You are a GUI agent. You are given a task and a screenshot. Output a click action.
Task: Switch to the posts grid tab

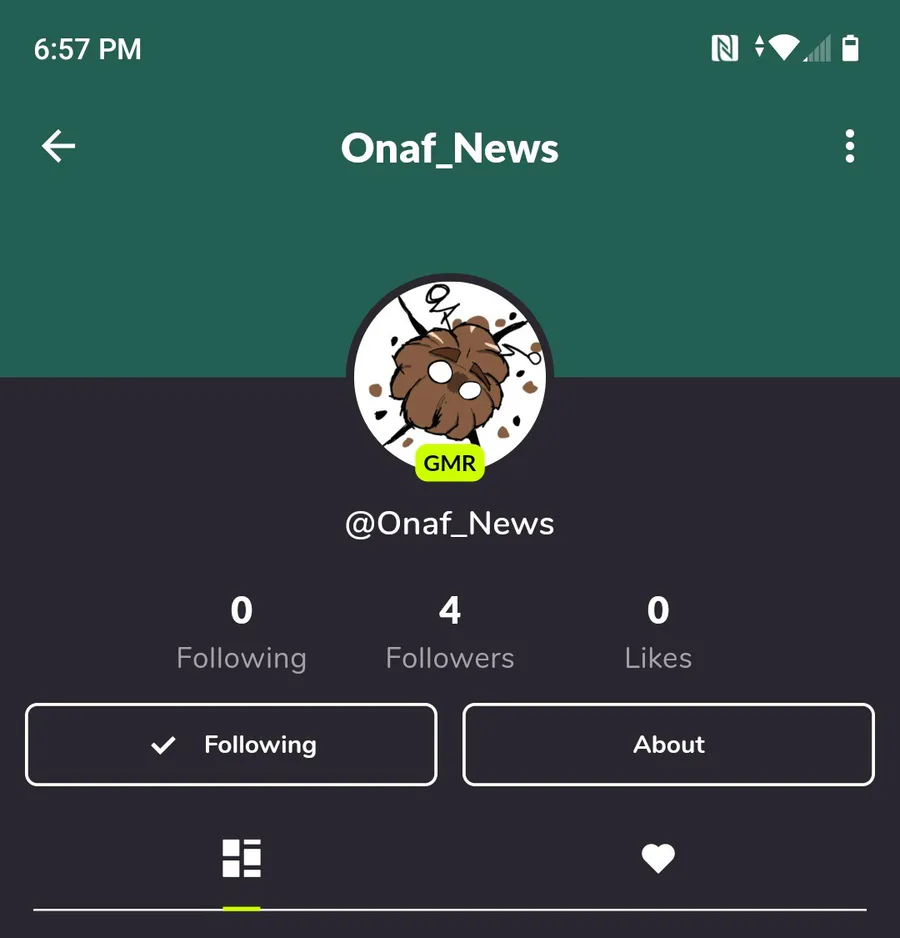[x=242, y=859]
